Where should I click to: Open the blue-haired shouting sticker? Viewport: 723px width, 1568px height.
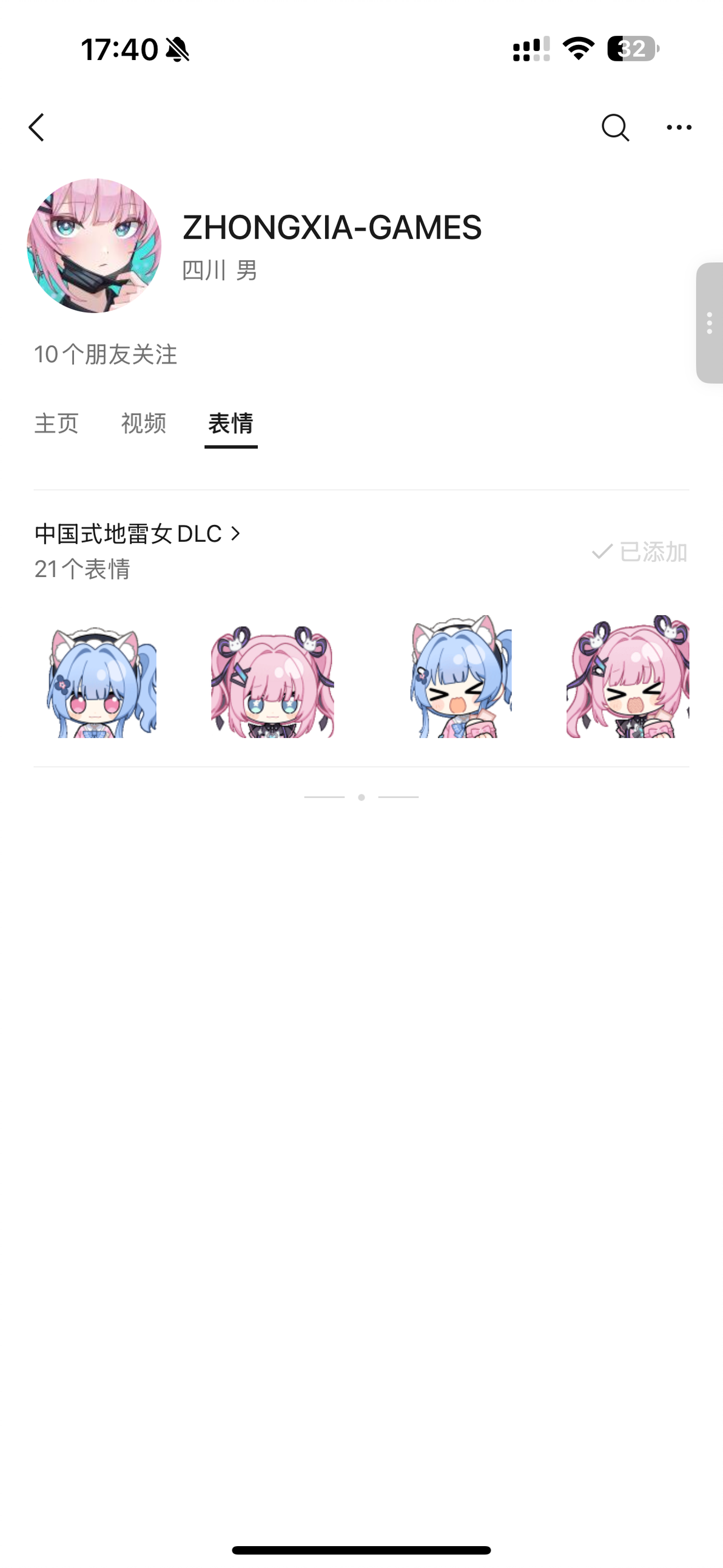461,677
